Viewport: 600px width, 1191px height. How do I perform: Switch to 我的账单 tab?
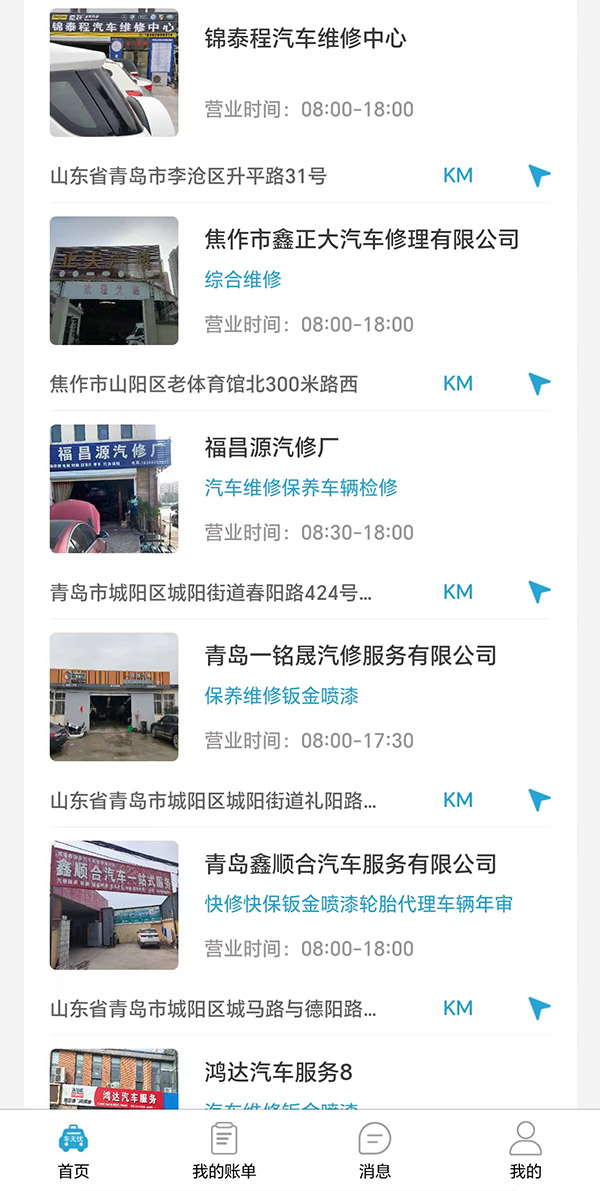click(x=224, y=1150)
